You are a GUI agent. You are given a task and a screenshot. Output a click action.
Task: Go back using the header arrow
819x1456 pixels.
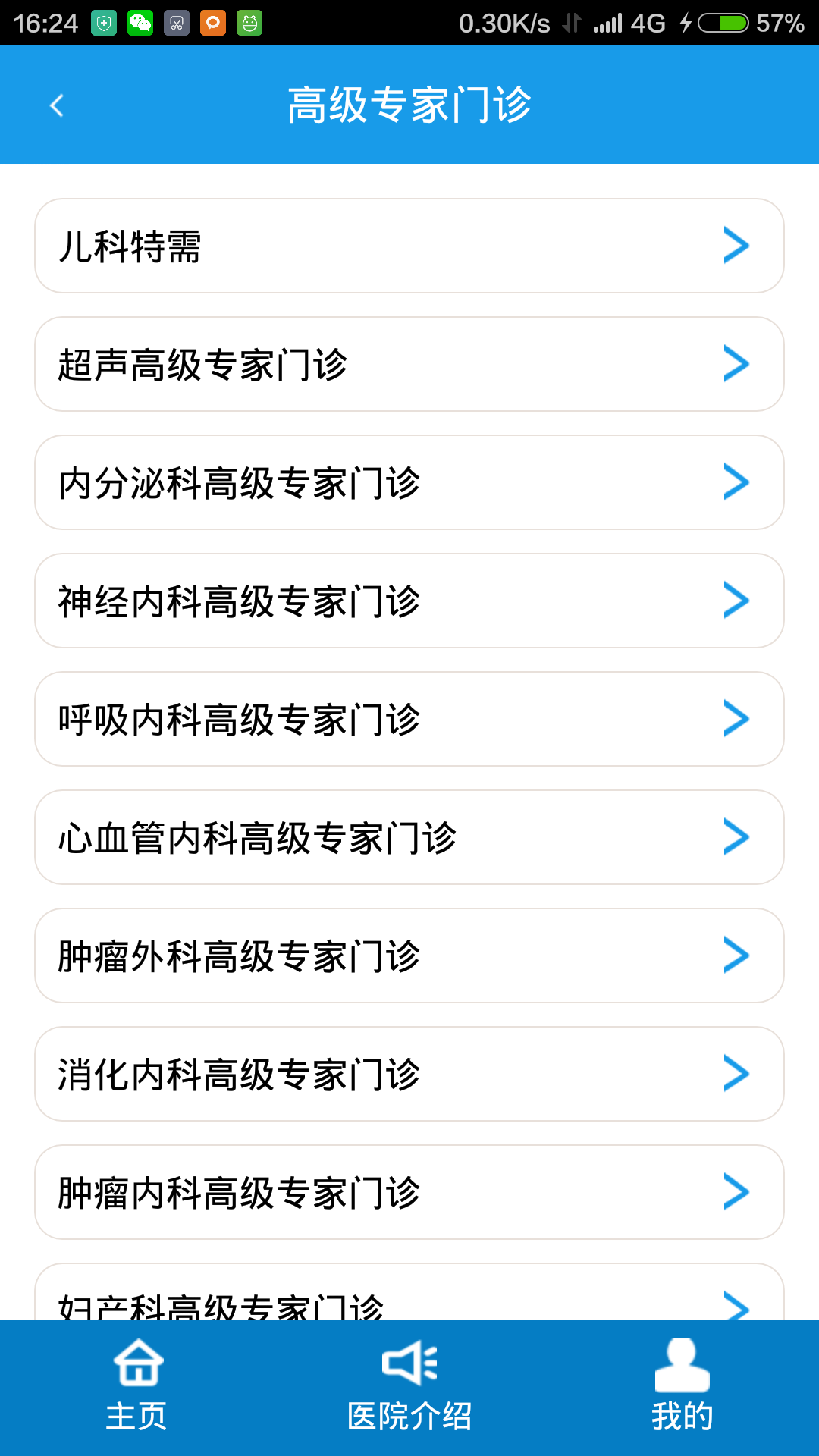tap(57, 105)
